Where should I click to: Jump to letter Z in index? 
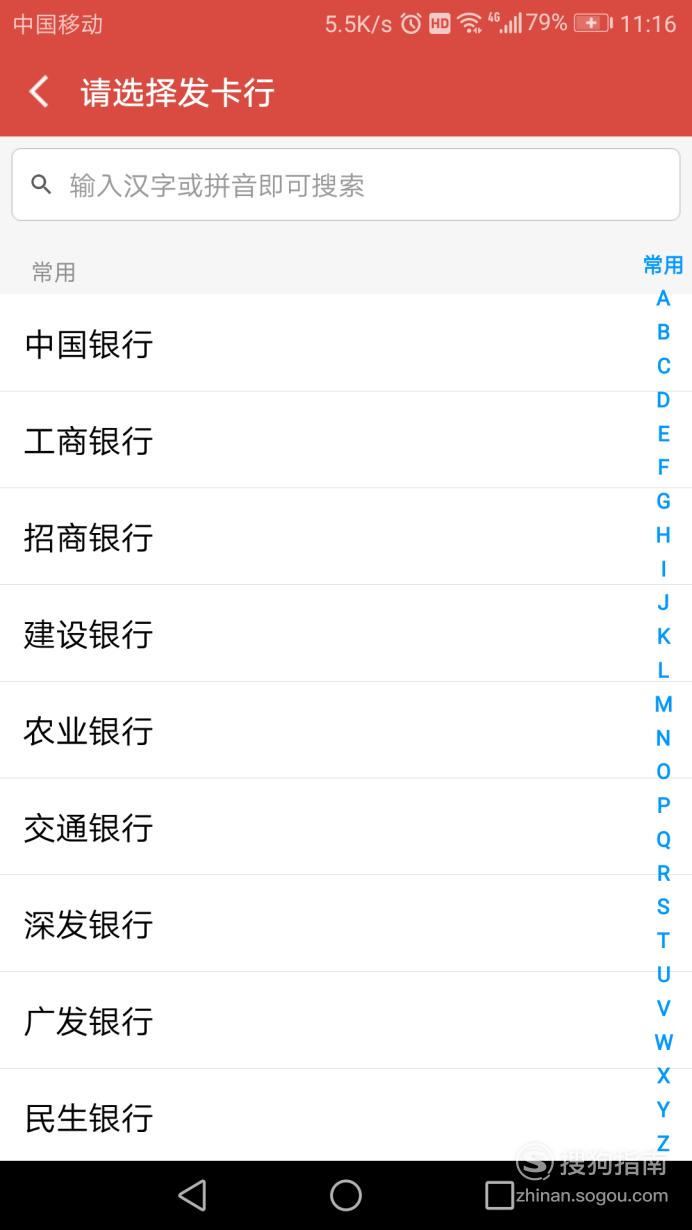tap(663, 1143)
